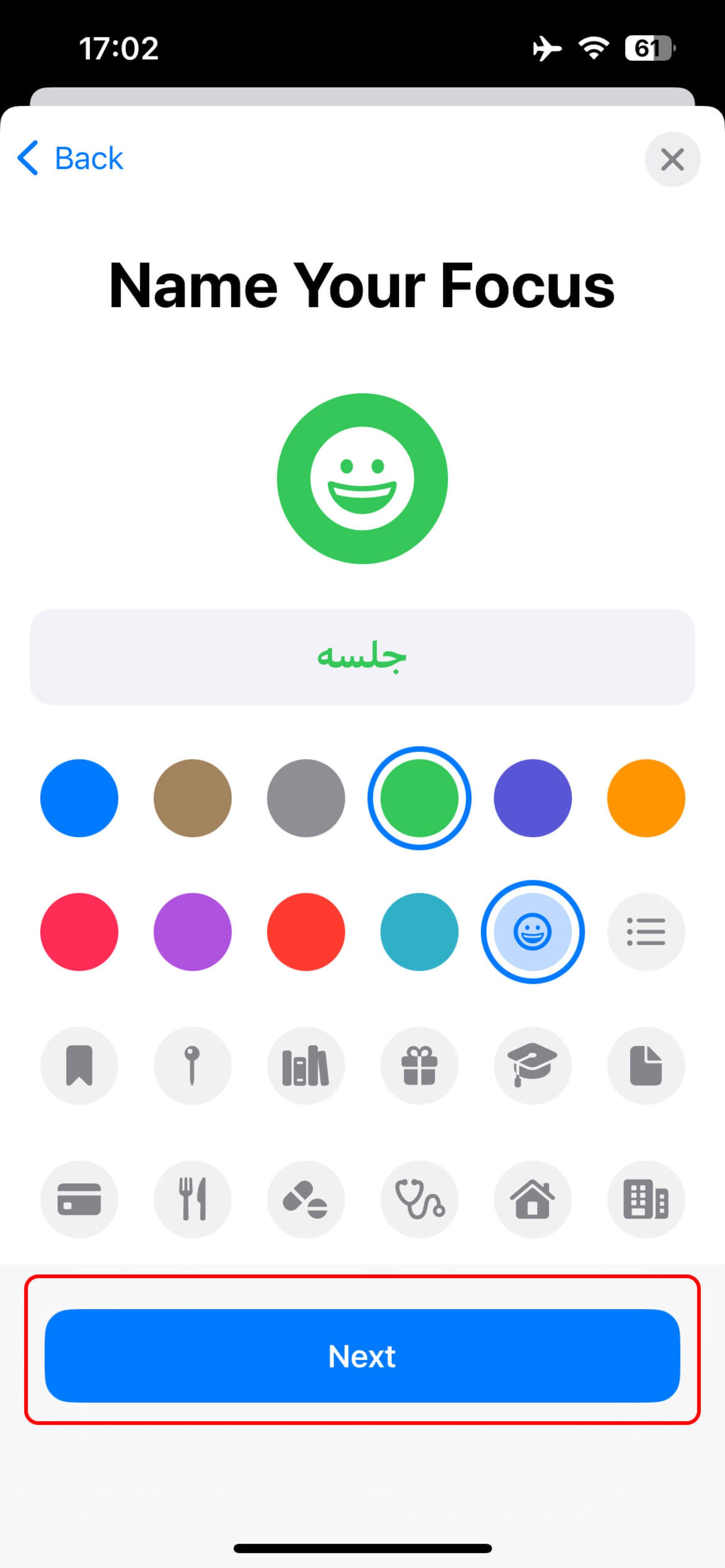
Task: Edit the focus name text field
Action: pos(362,657)
